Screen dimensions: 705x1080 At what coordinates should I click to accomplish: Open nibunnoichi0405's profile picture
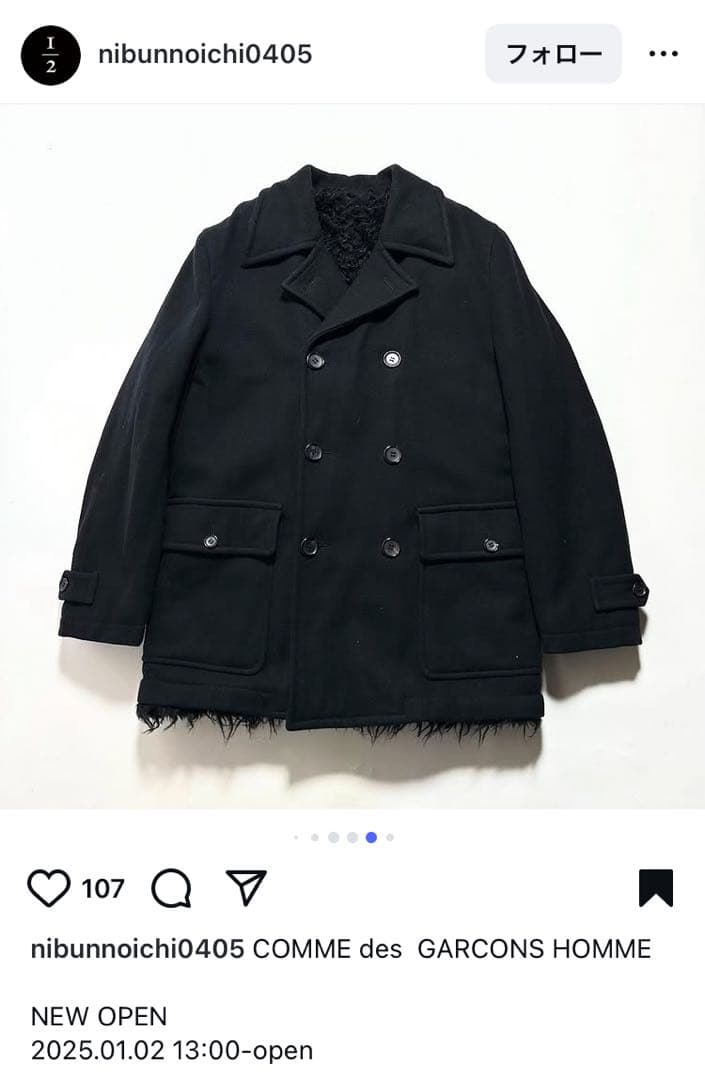pos(50,53)
